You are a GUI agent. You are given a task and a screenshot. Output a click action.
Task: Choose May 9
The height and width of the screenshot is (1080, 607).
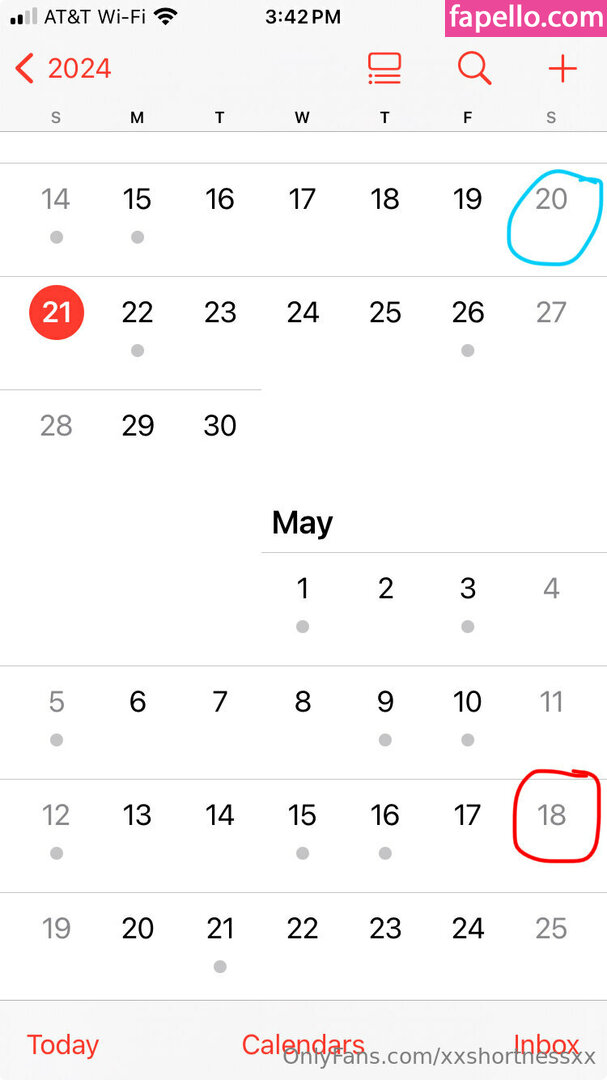pyautogui.click(x=385, y=703)
